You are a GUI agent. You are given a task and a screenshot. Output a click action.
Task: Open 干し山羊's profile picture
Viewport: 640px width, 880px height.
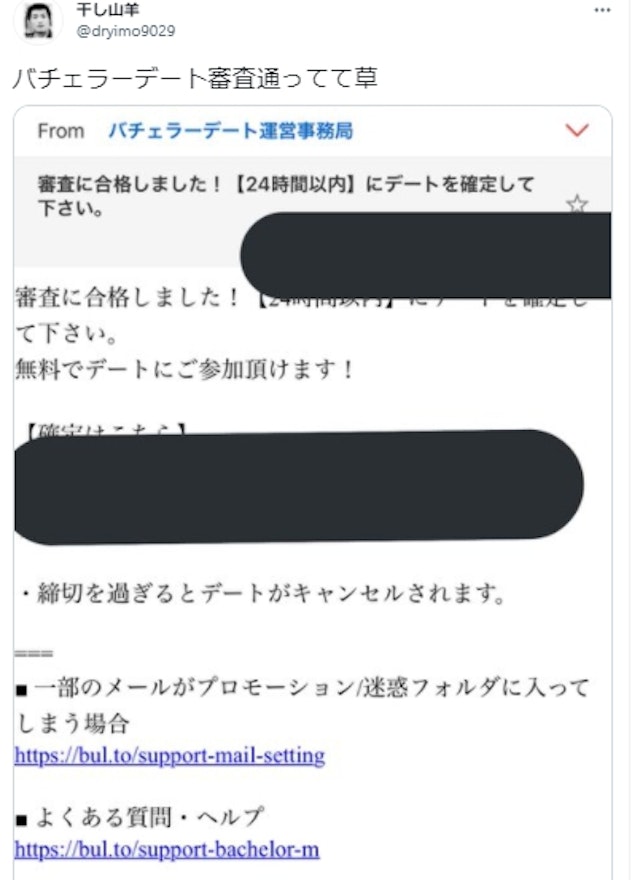pyautogui.click(x=38, y=22)
